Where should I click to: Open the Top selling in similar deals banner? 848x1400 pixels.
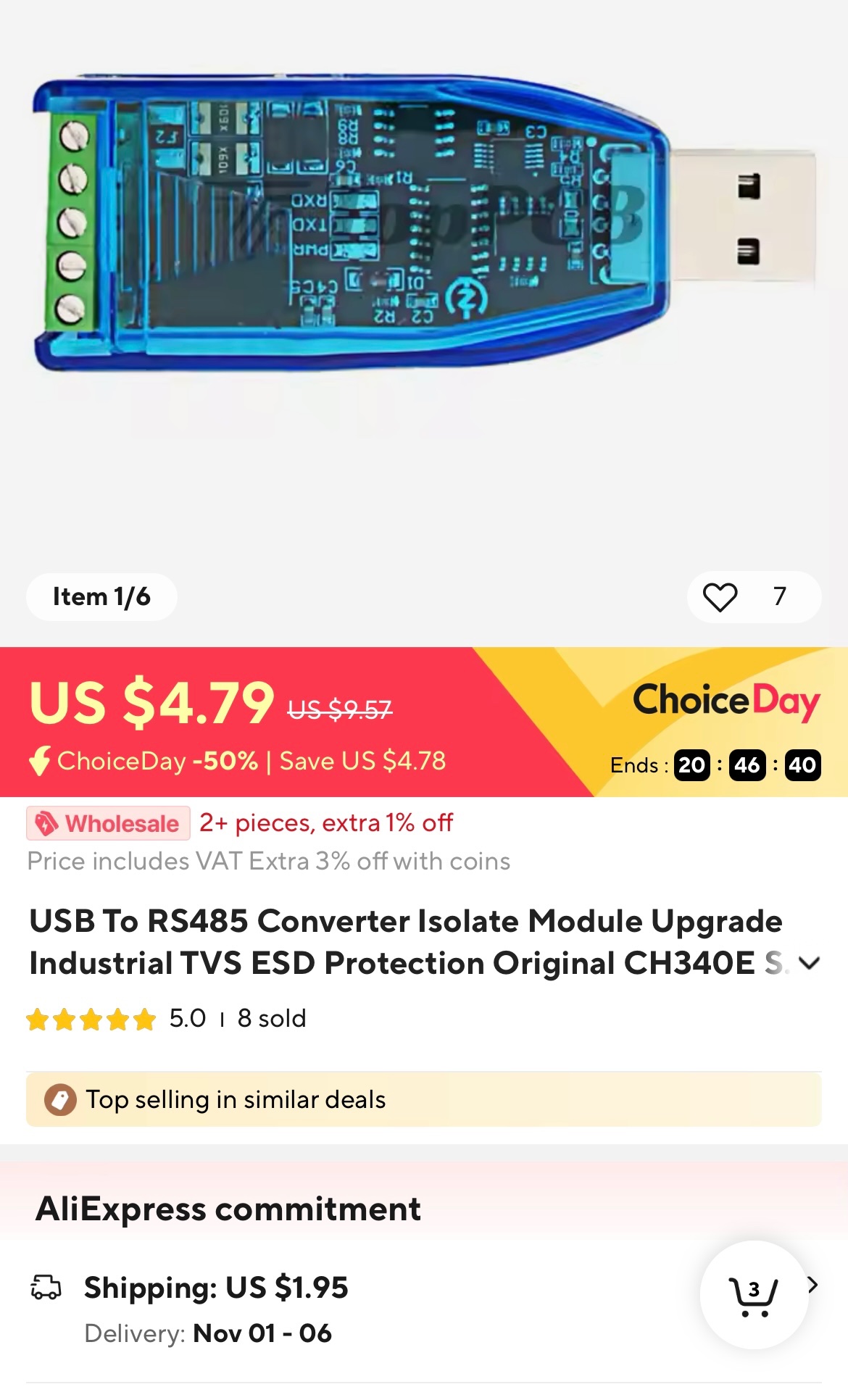(423, 1099)
